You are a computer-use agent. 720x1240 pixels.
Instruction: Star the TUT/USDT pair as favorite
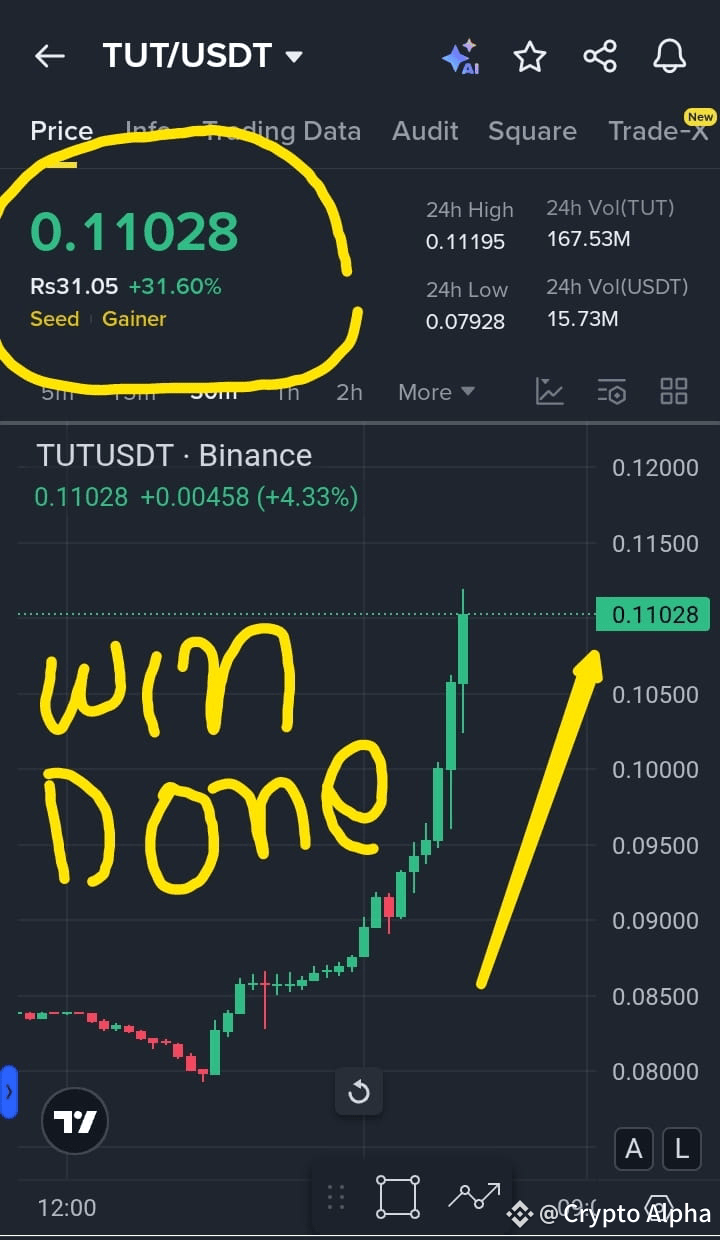(530, 56)
